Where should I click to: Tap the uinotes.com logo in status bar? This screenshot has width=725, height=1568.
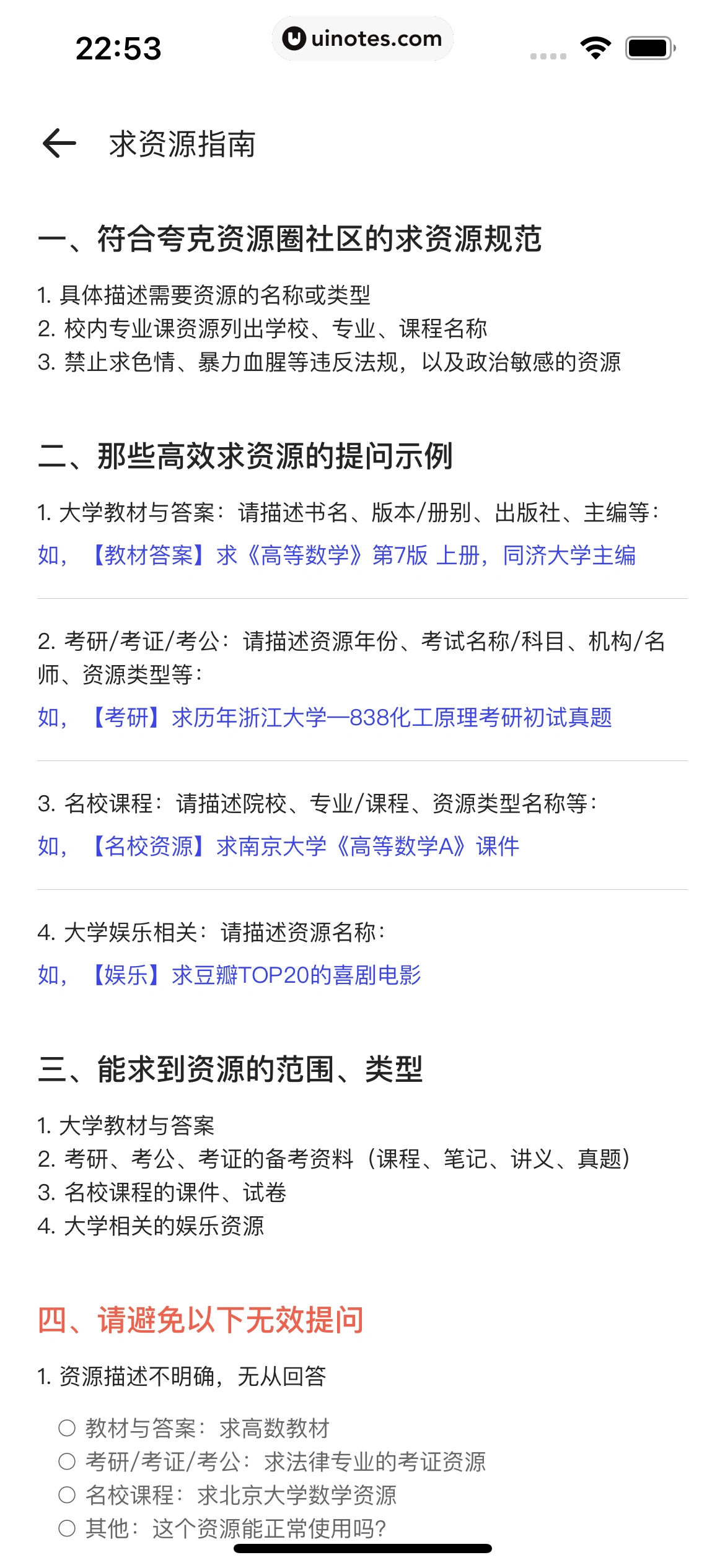[x=362, y=38]
